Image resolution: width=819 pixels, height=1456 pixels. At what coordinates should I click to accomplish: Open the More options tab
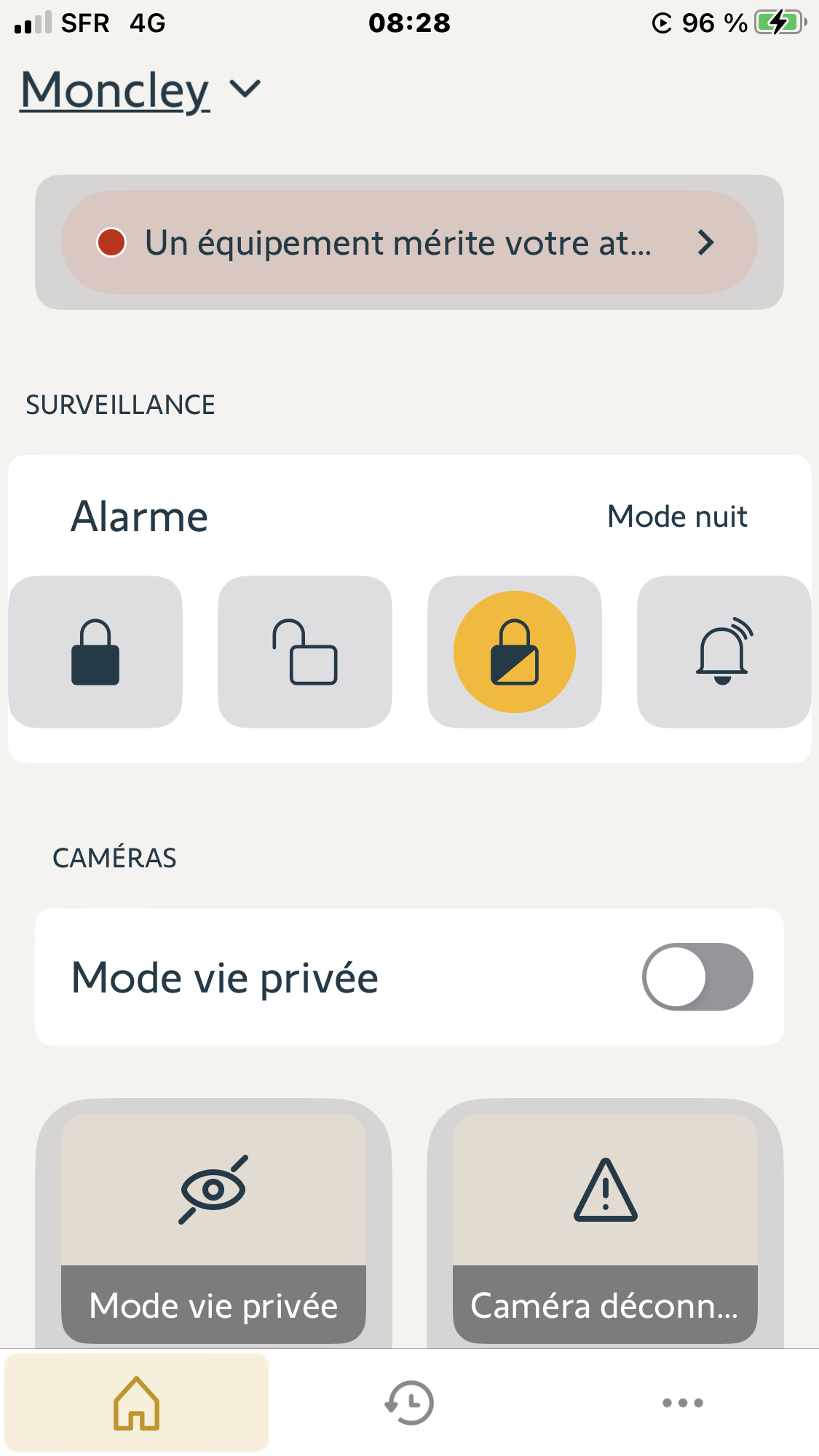tap(682, 1402)
